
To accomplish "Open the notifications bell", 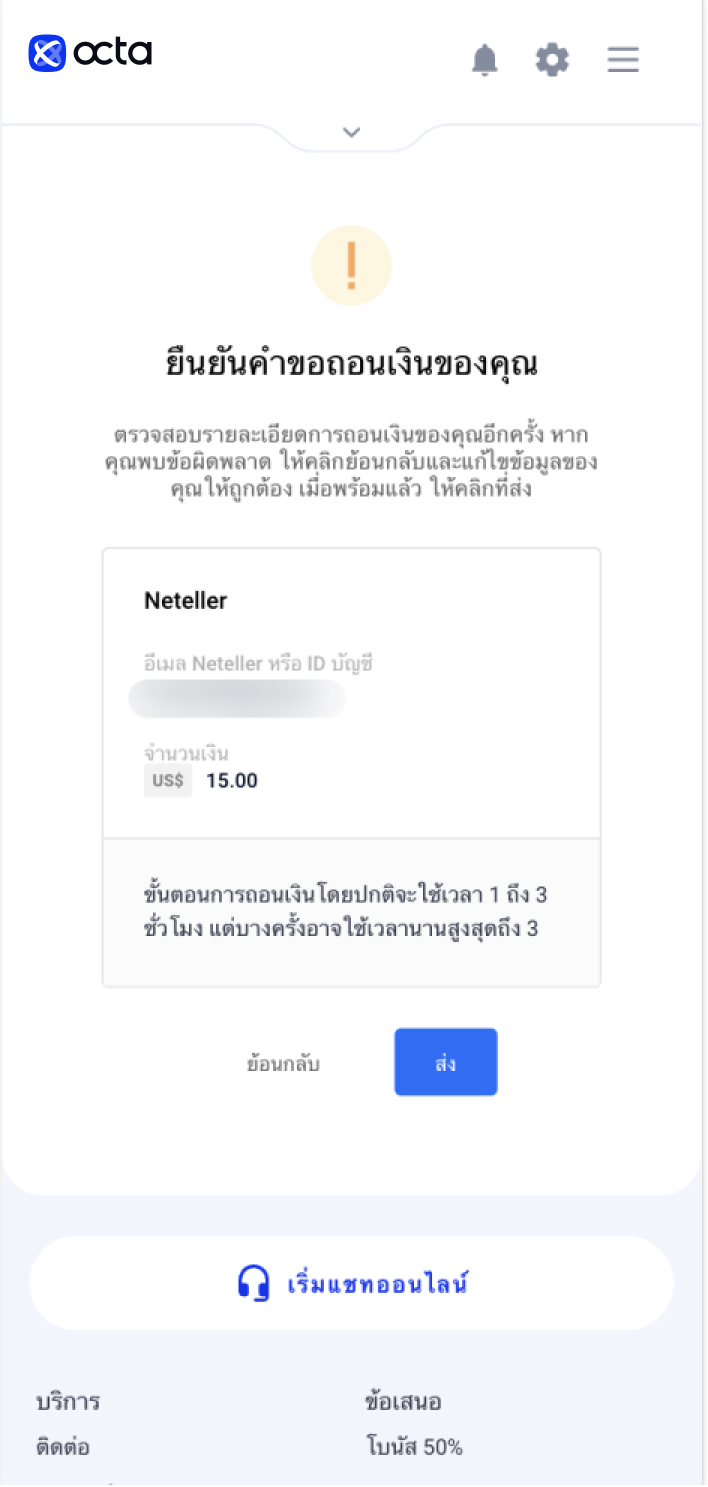I will pos(485,60).
